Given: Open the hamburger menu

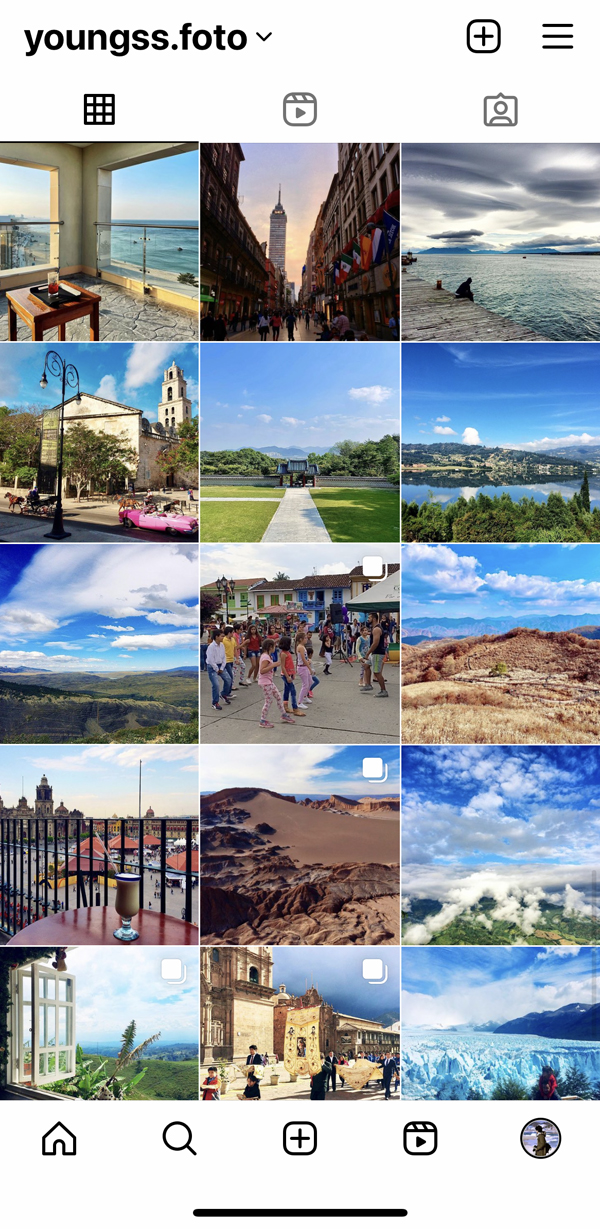Looking at the screenshot, I should tap(557, 37).
